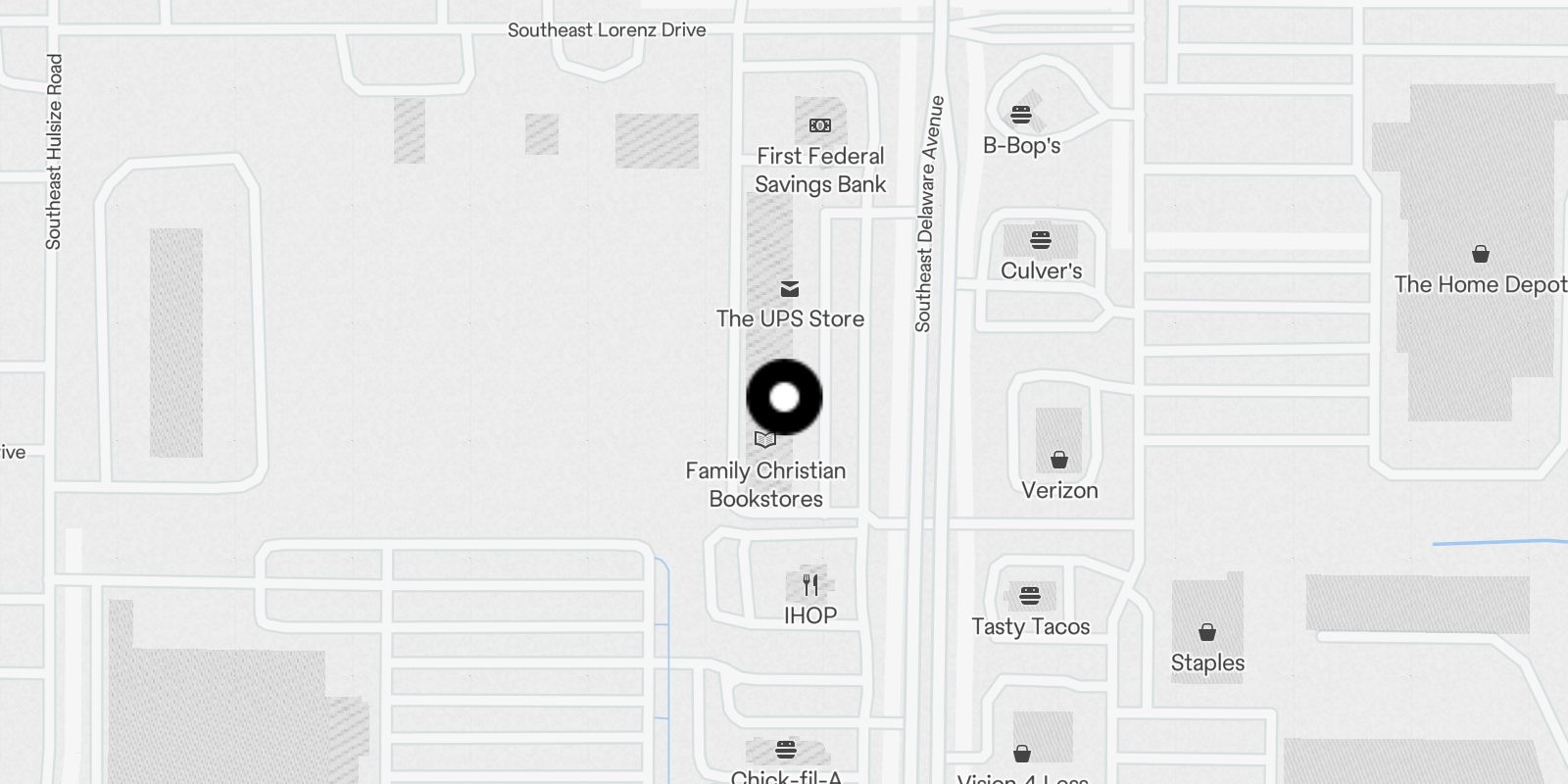Open the Staples store marker

pyautogui.click(x=1207, y=632)
